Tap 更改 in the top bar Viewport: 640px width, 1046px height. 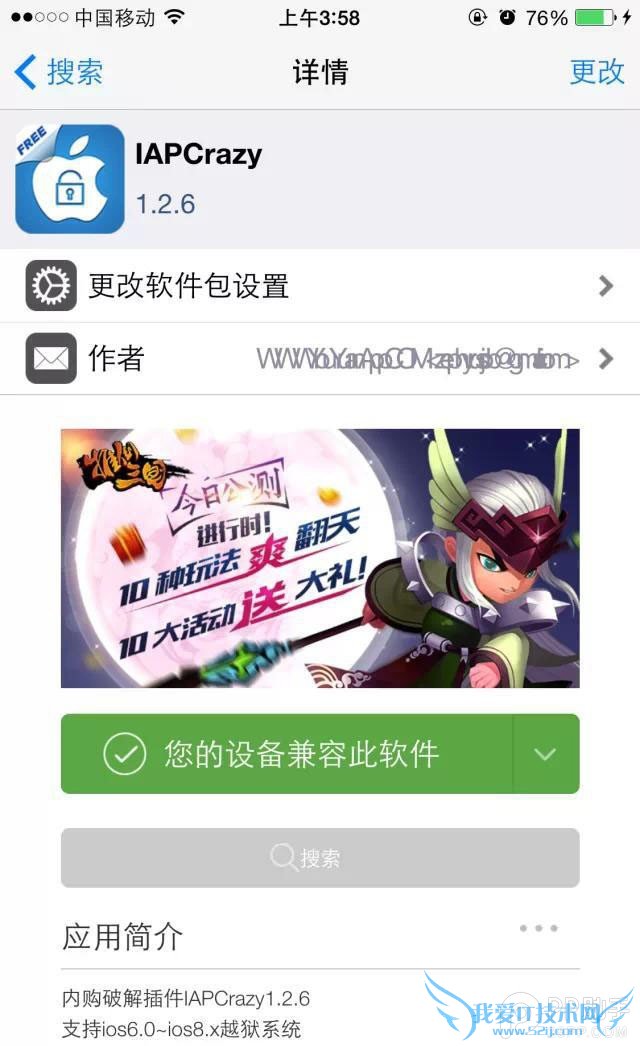(597, 72)
